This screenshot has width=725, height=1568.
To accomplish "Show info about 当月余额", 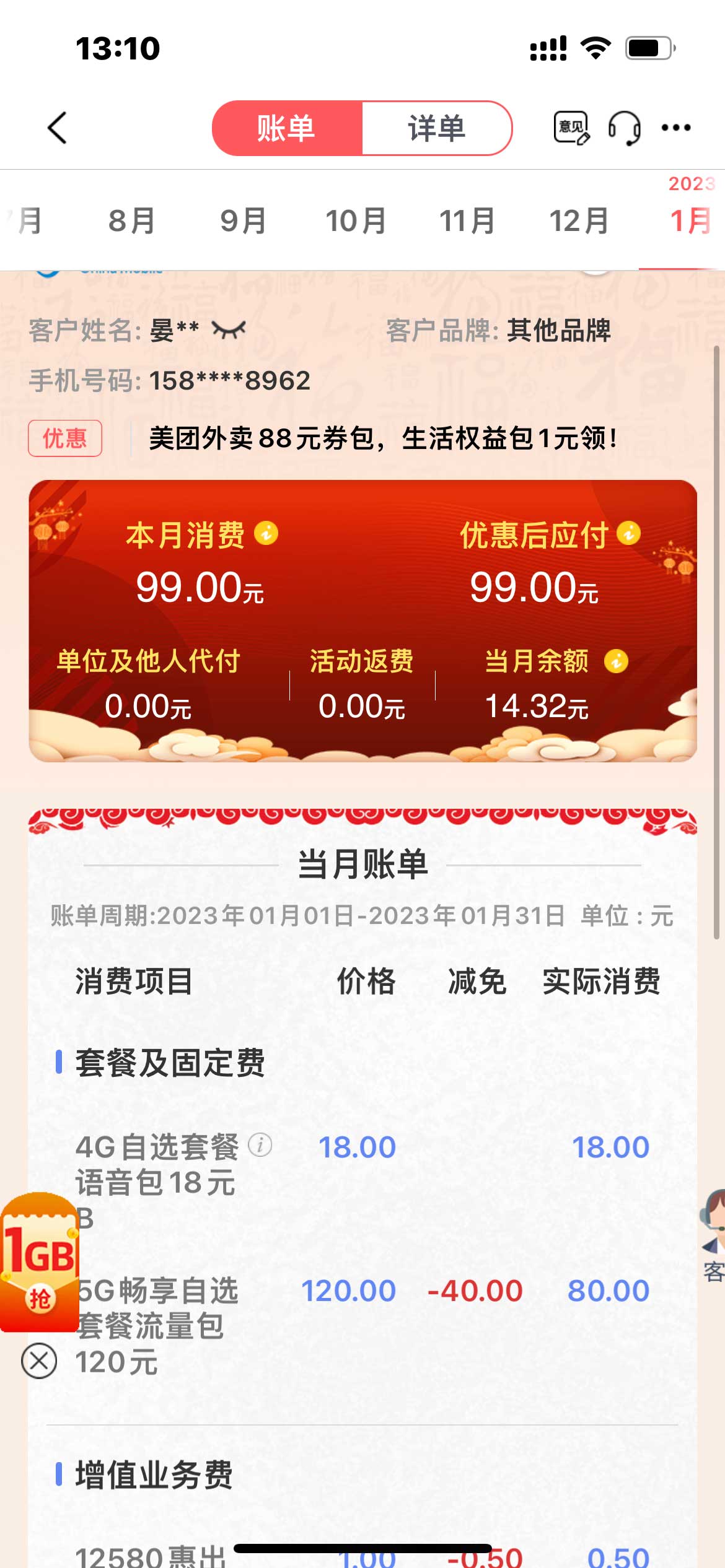I will click(616, 661).
